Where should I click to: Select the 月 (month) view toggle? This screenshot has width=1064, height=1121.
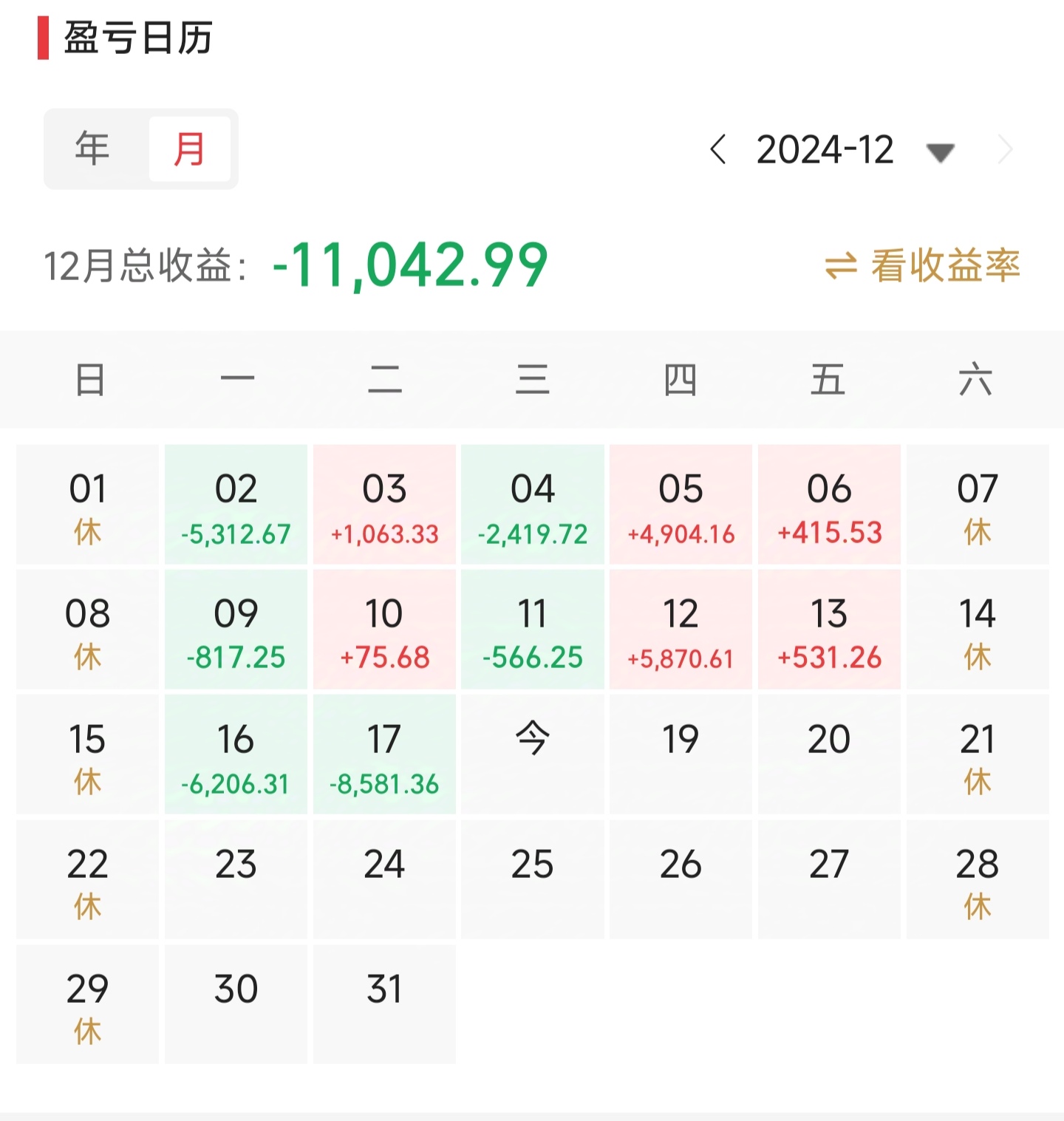point(191,149)
